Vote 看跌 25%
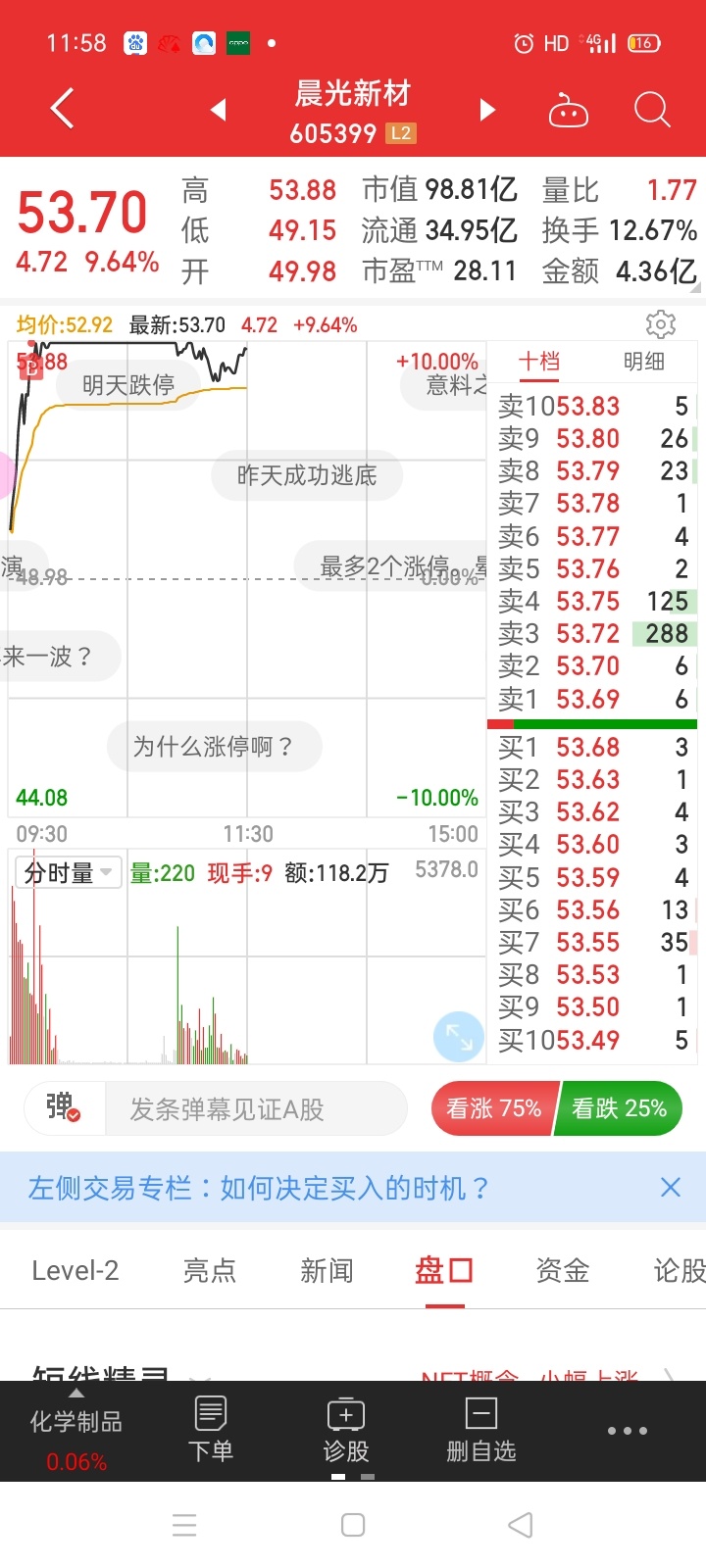706x1568 pixels. [620, 1108]
